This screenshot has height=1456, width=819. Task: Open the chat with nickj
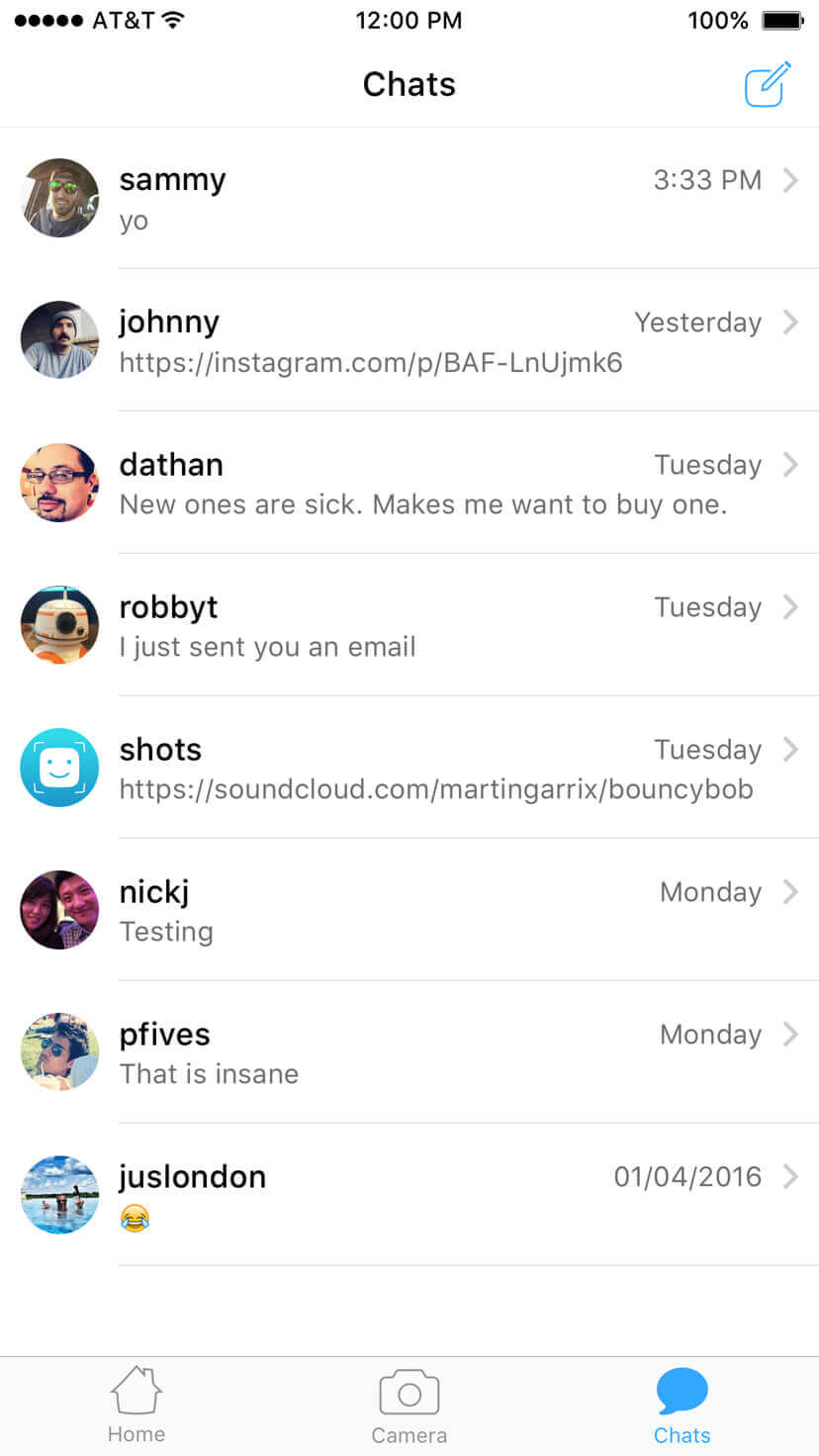click(409, 910)
